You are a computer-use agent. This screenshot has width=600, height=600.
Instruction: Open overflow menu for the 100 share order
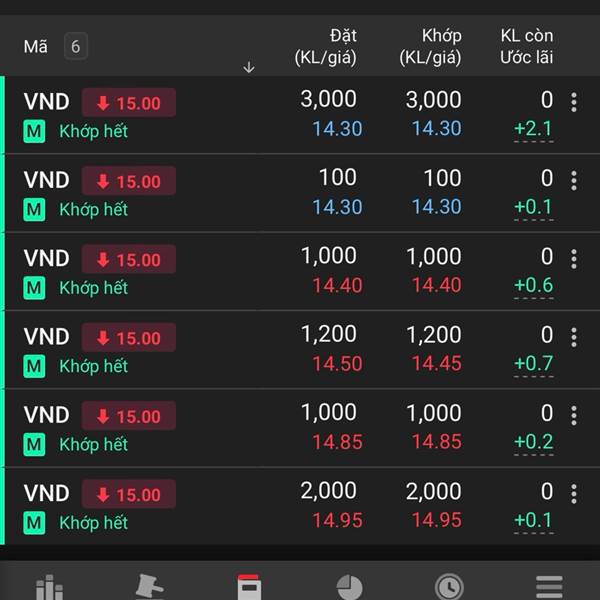[573, 180]
